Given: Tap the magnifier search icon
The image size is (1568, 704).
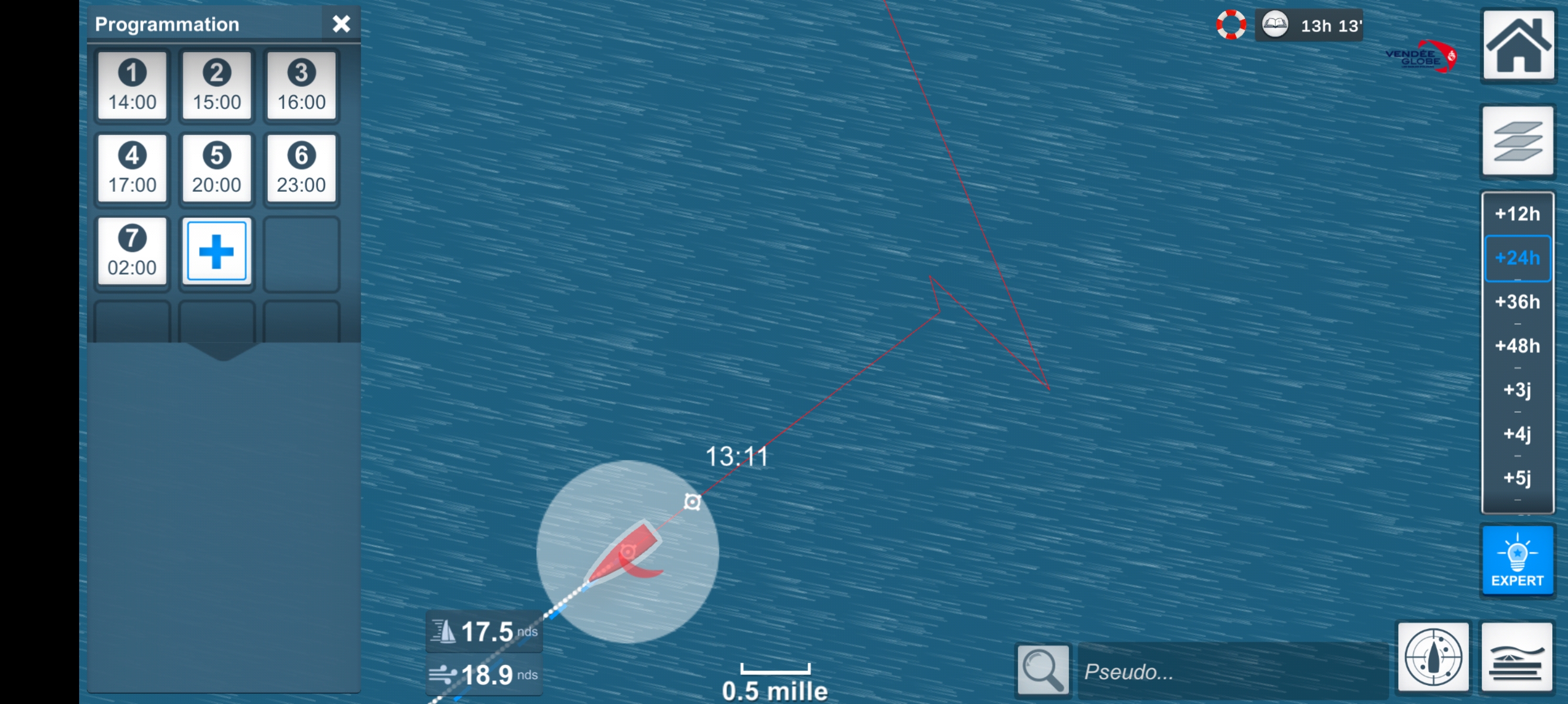Looking at the screenshot, I should tap(1043, 670).
